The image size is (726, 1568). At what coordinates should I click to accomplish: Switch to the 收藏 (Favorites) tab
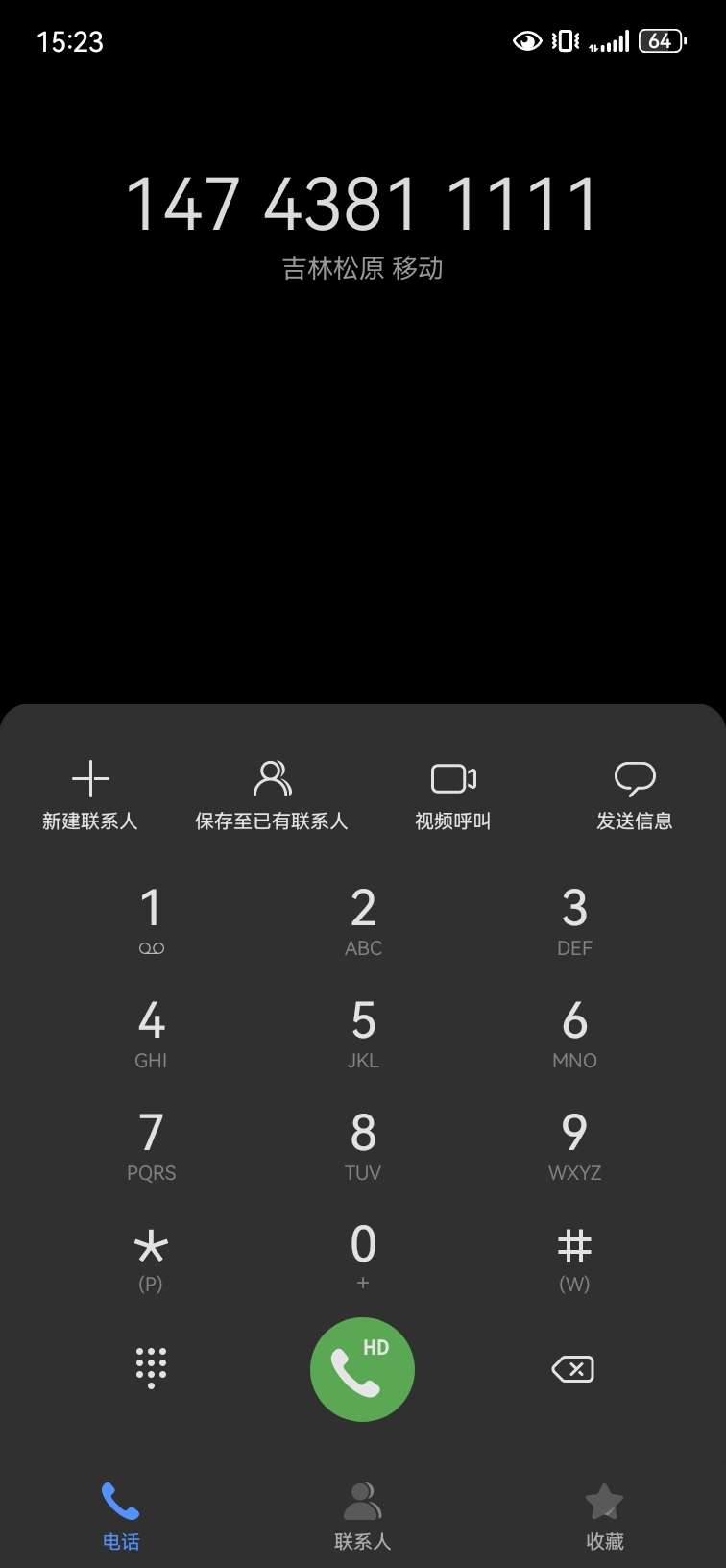(x=604, y=1516)
